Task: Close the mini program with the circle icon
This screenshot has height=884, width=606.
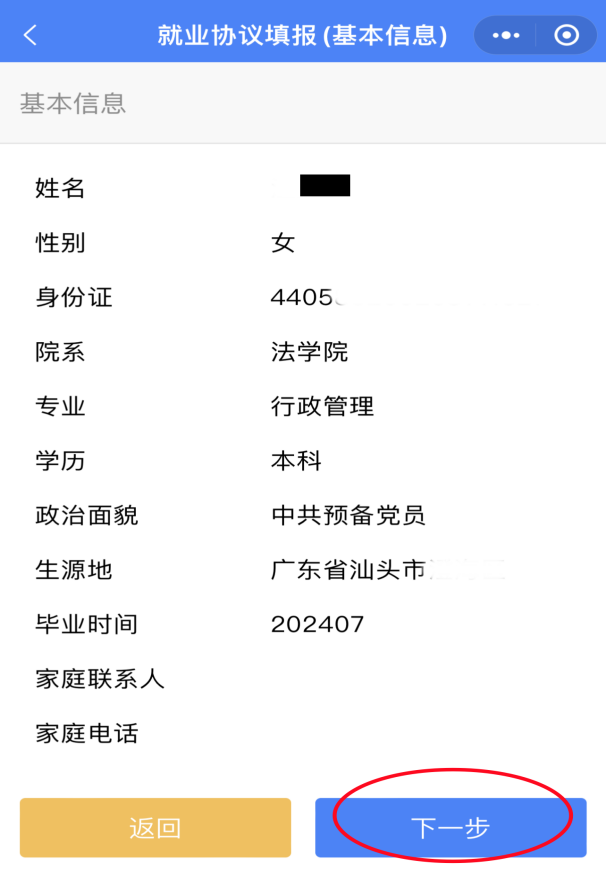Action: pyautogui.click(x=566, y=36)
